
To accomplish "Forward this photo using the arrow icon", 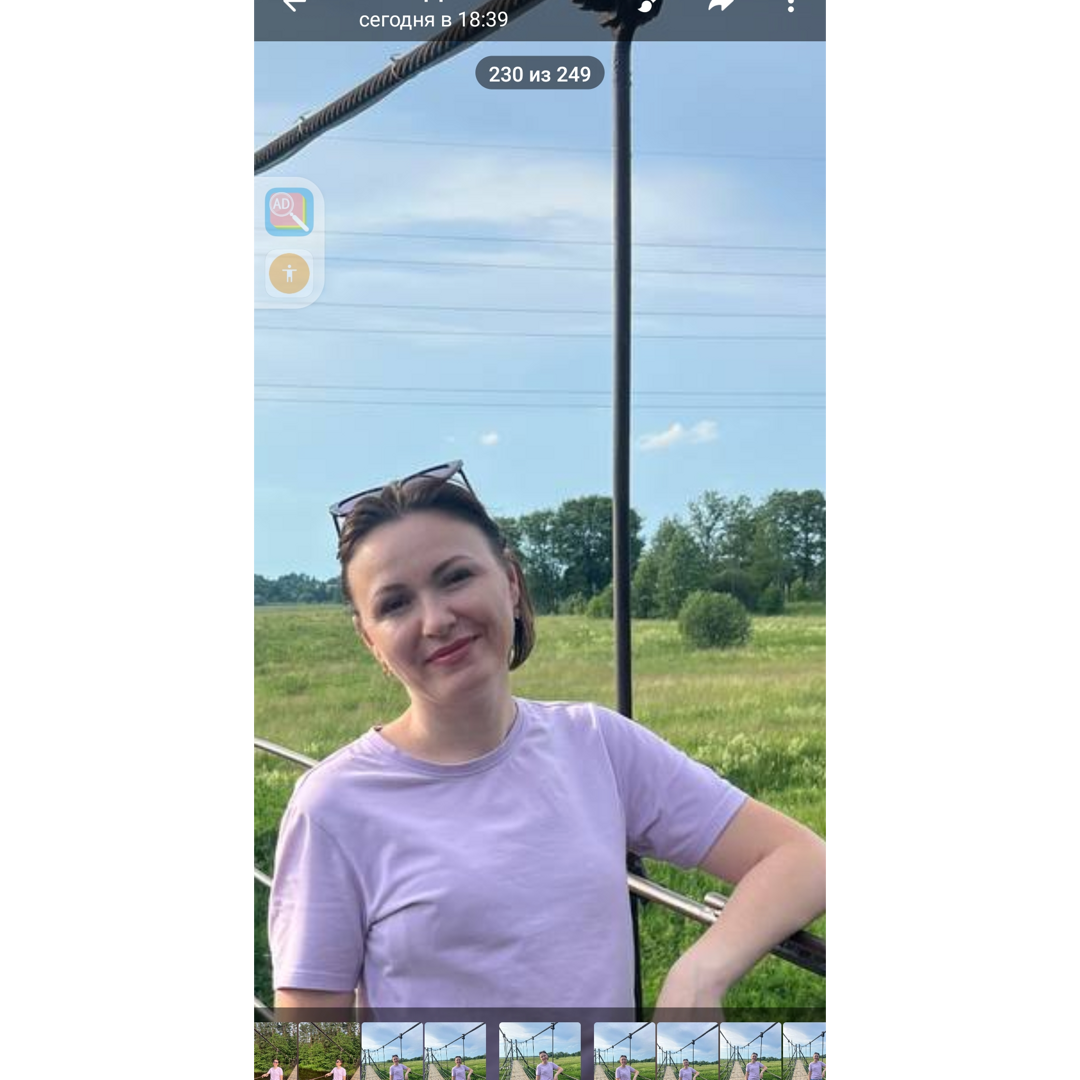I will pyautogui.click(x=720, y=5).
